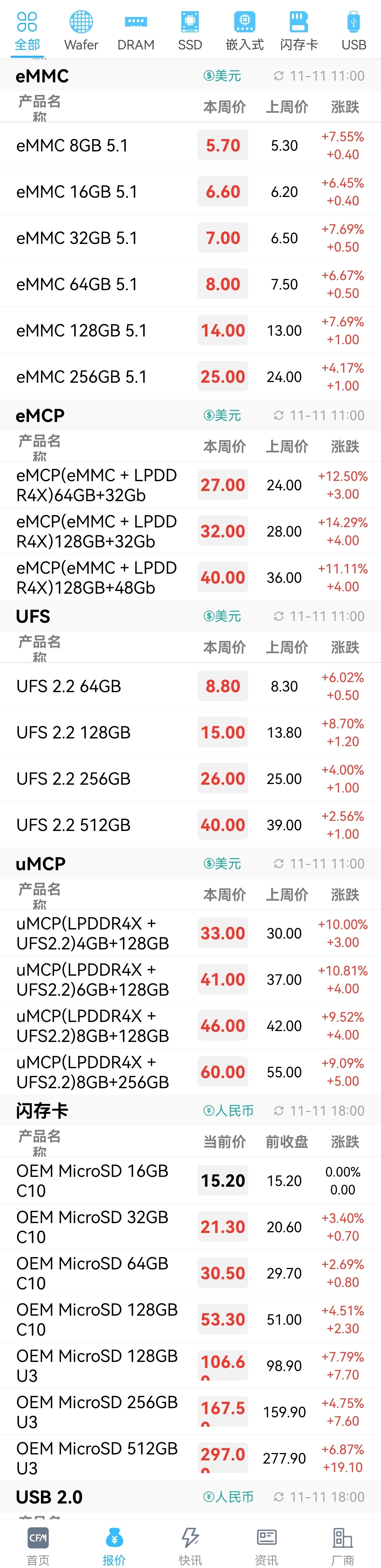Open the 嵌入式 category tab
Image resolution: width=381 pixels, height=1568 pixels.
click(245, 30)
